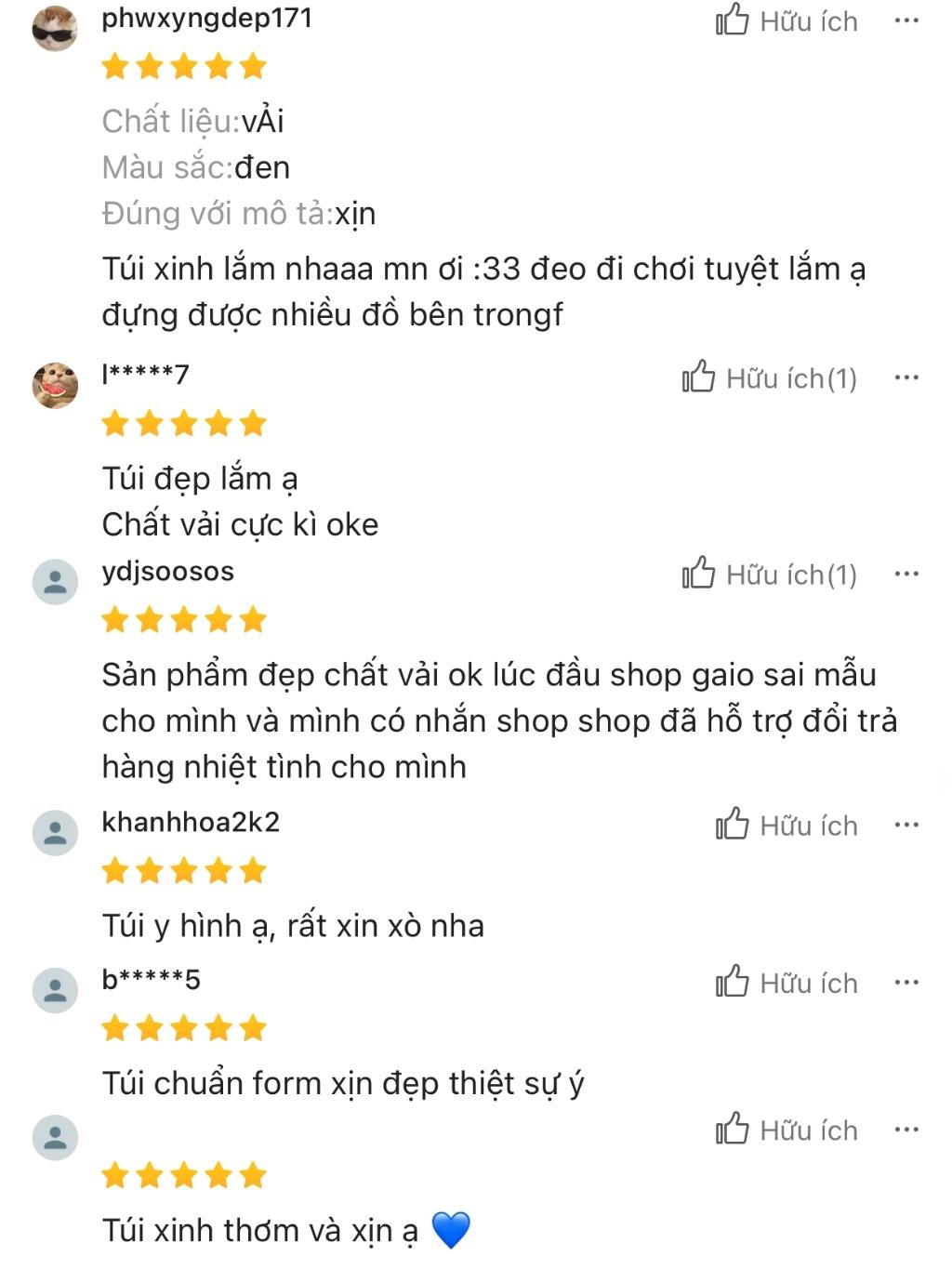
Task: Mark the blue heart review as helpful
Action: coord(786,1130)
